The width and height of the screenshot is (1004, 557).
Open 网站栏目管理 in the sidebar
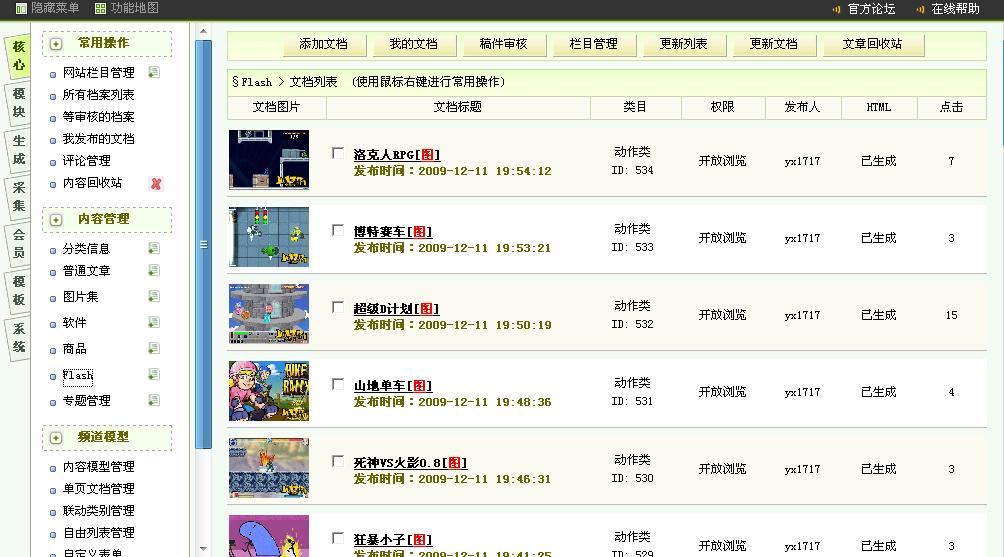tap(98, 73)
